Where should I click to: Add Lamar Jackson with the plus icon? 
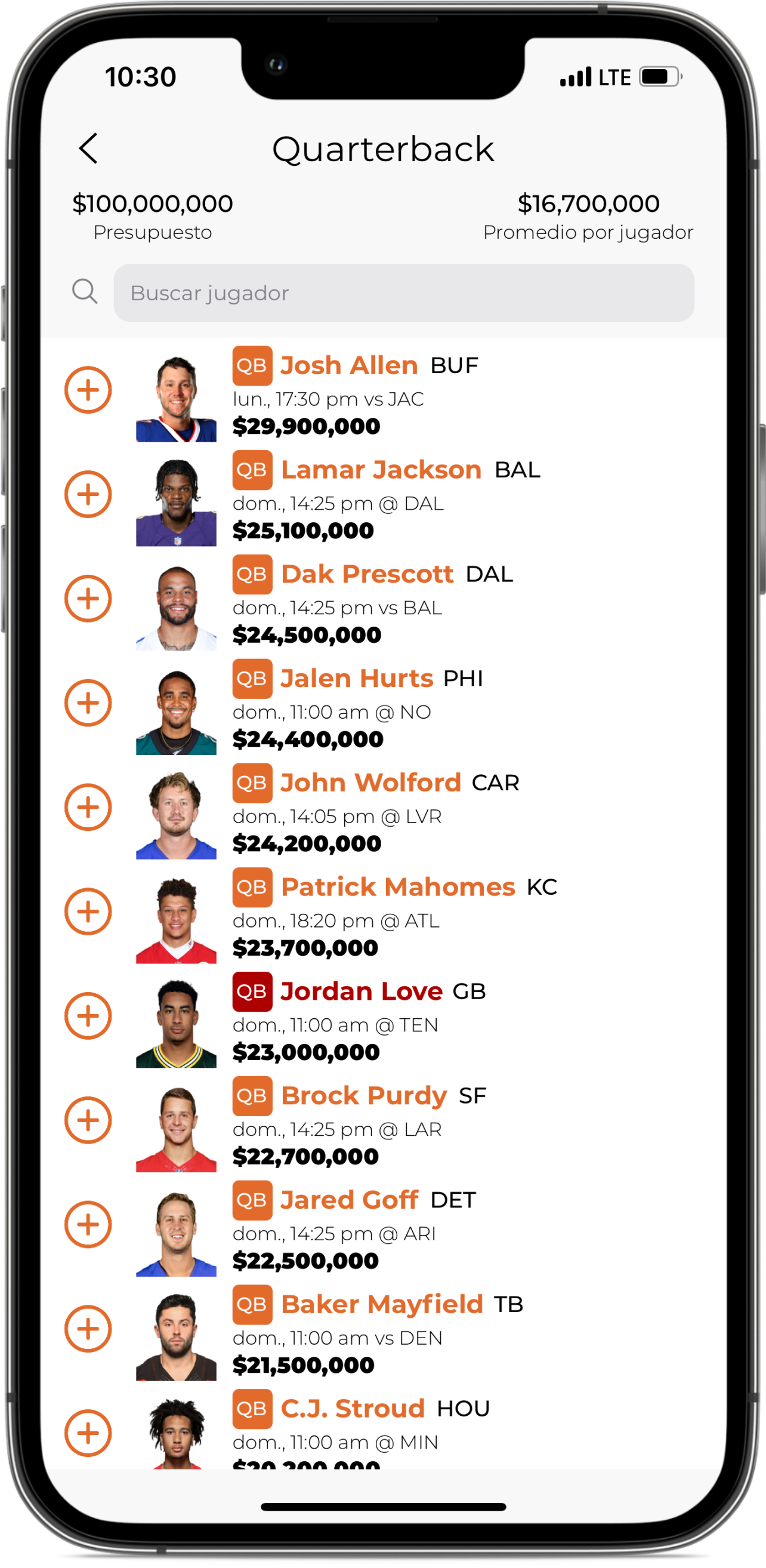(88, 494)
